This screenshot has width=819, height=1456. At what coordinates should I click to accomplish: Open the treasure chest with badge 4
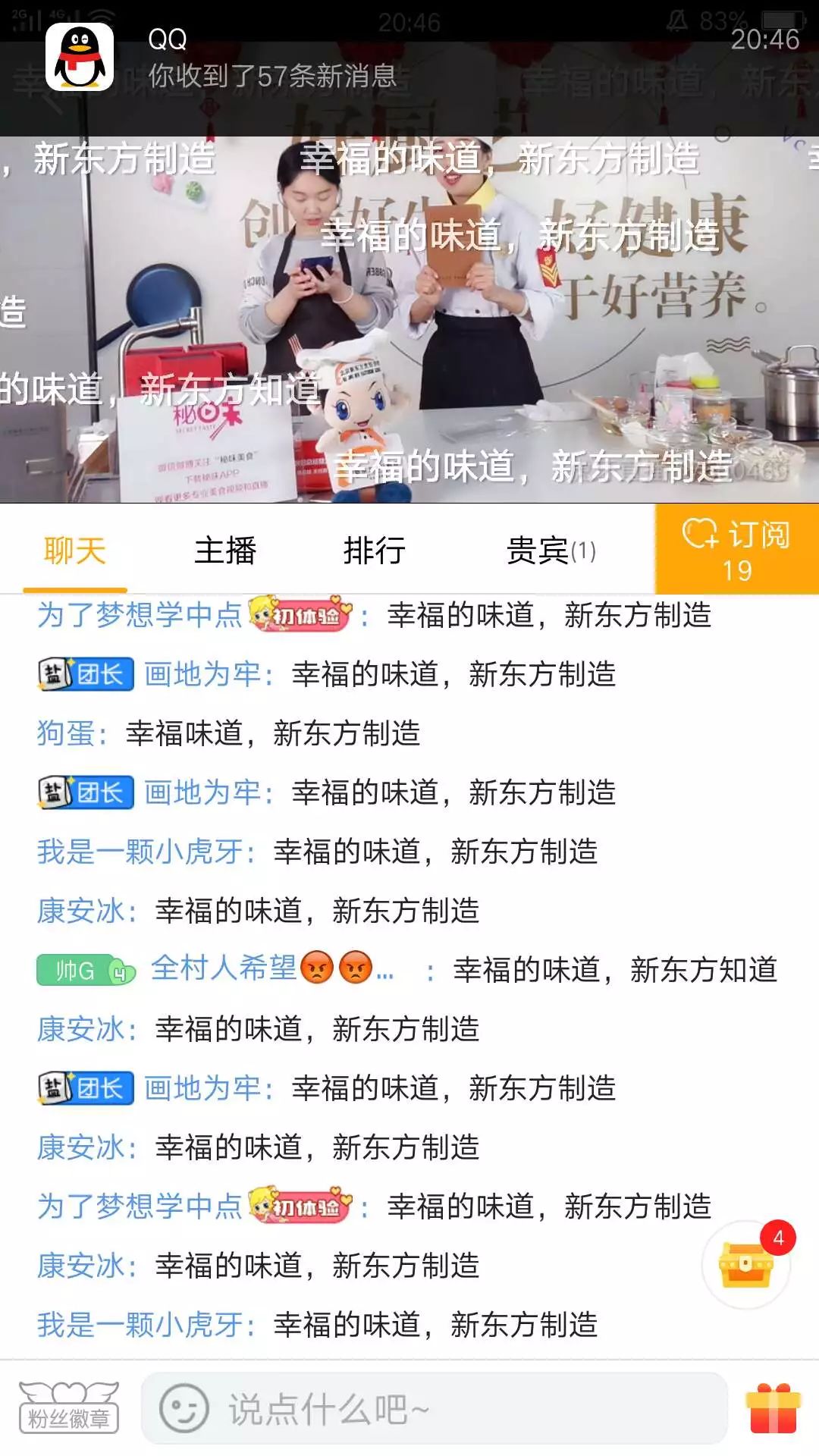click(746, 1264)
